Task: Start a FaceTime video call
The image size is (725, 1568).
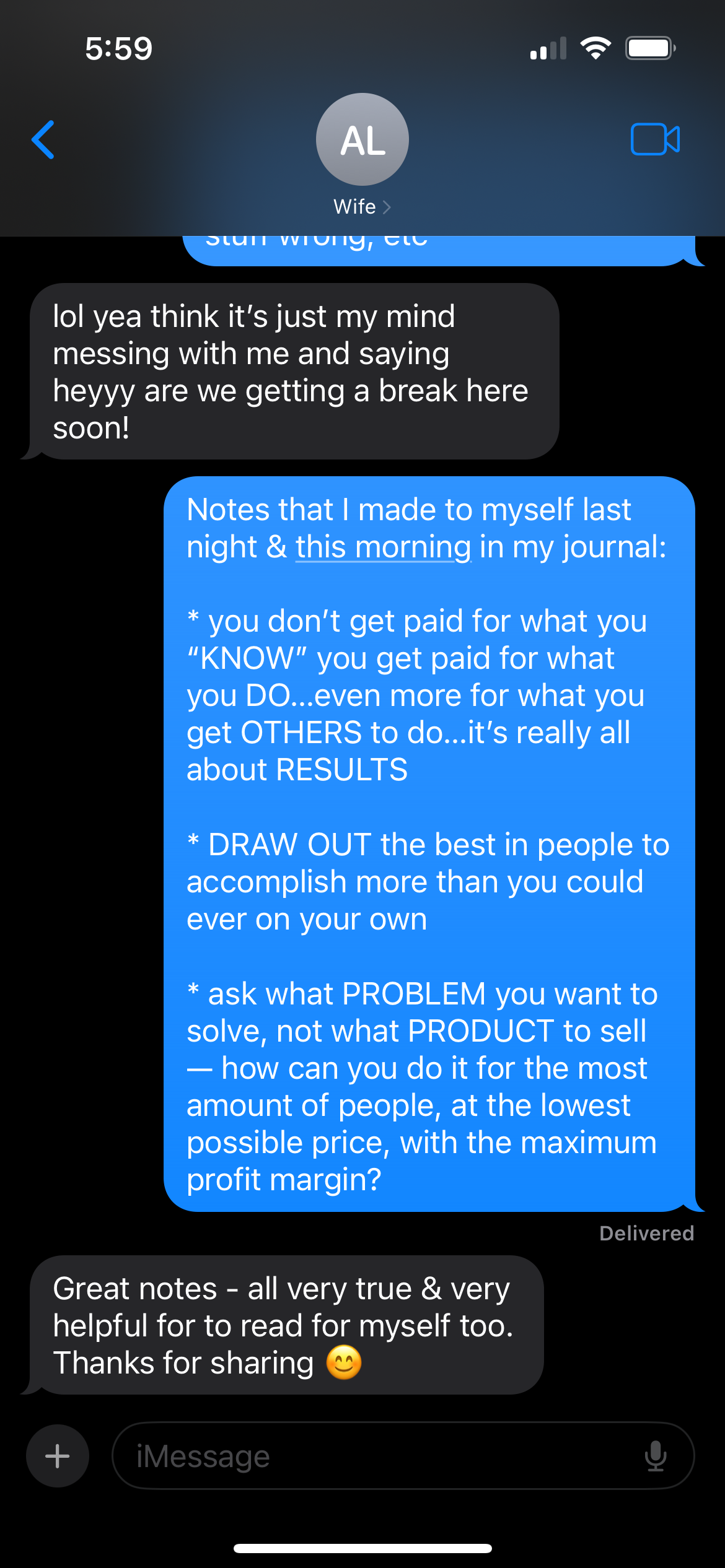Action: [x=655, y=139]
